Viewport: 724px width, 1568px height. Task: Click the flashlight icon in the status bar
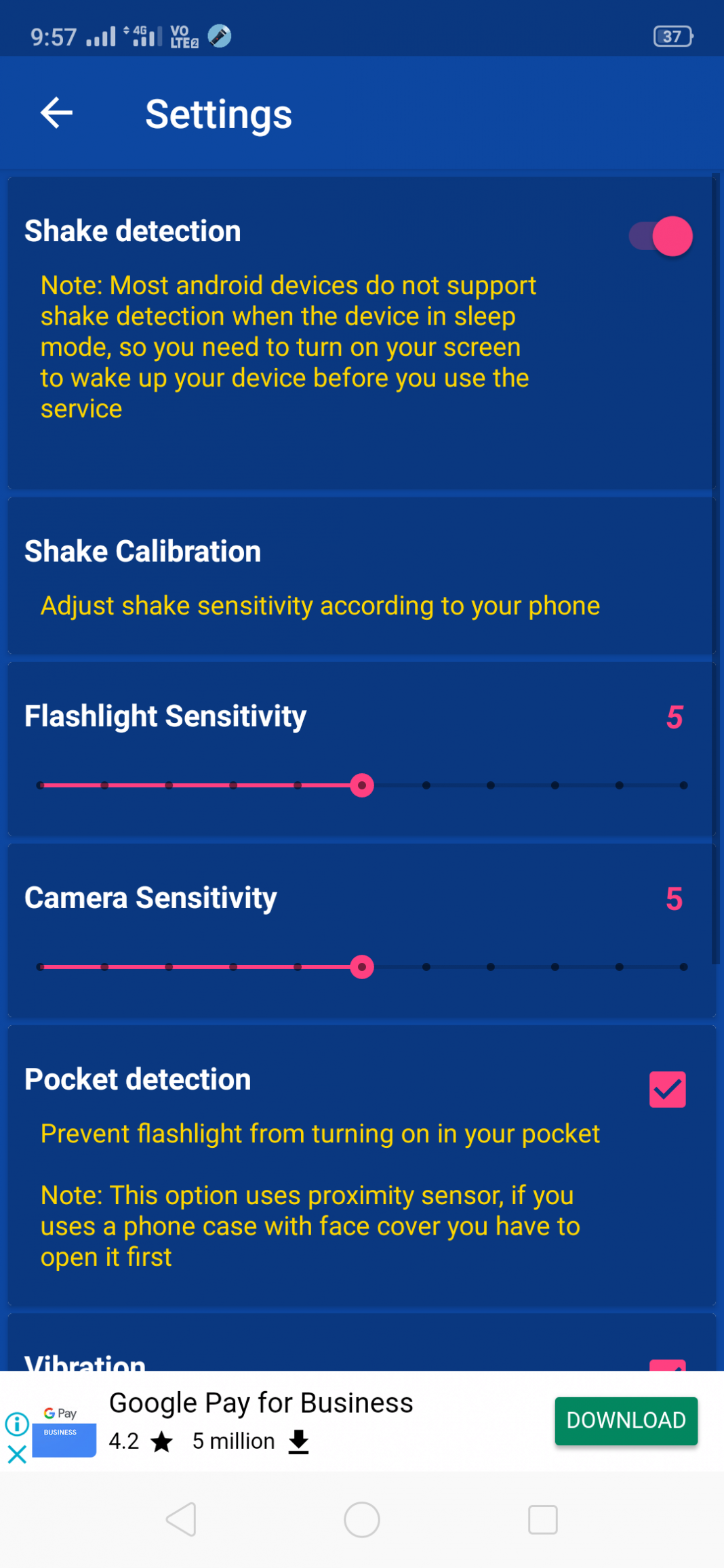point(218,36)
